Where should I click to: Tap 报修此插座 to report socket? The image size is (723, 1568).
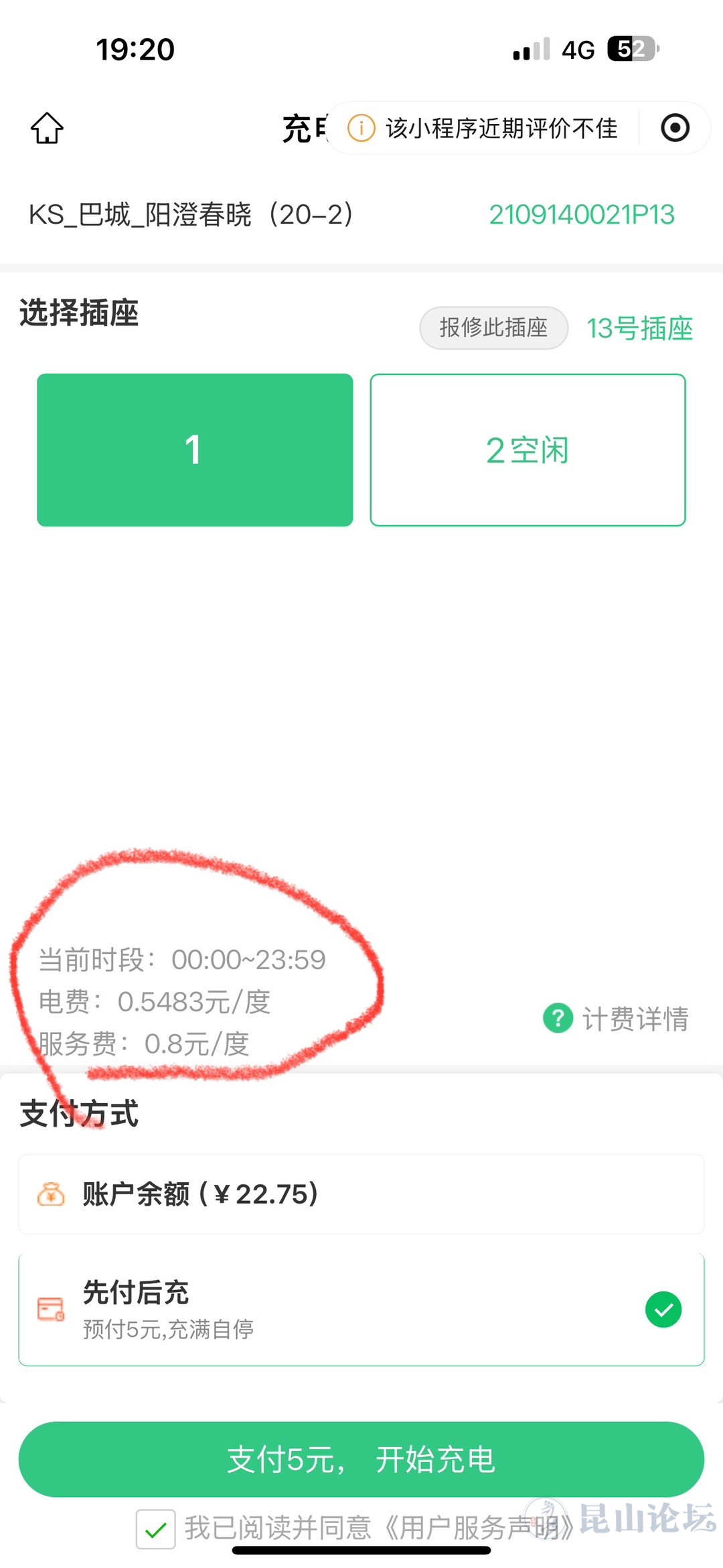point(493,328)
